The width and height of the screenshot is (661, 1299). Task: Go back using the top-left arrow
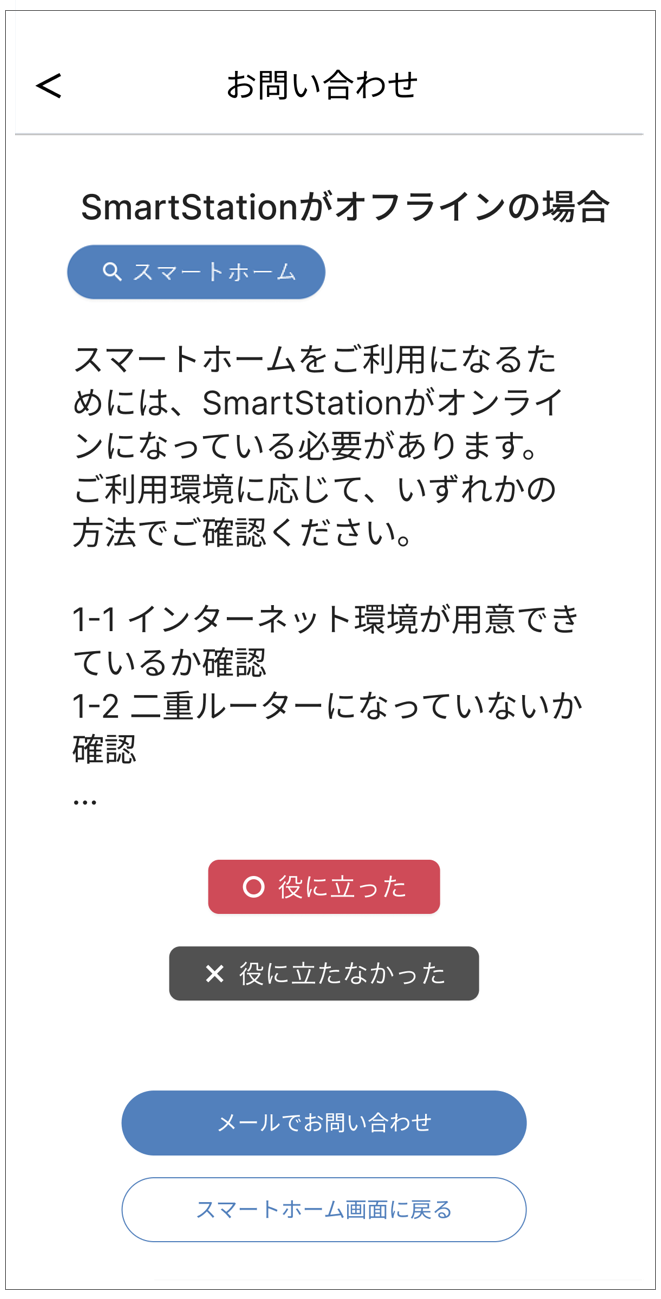(49, 86)
